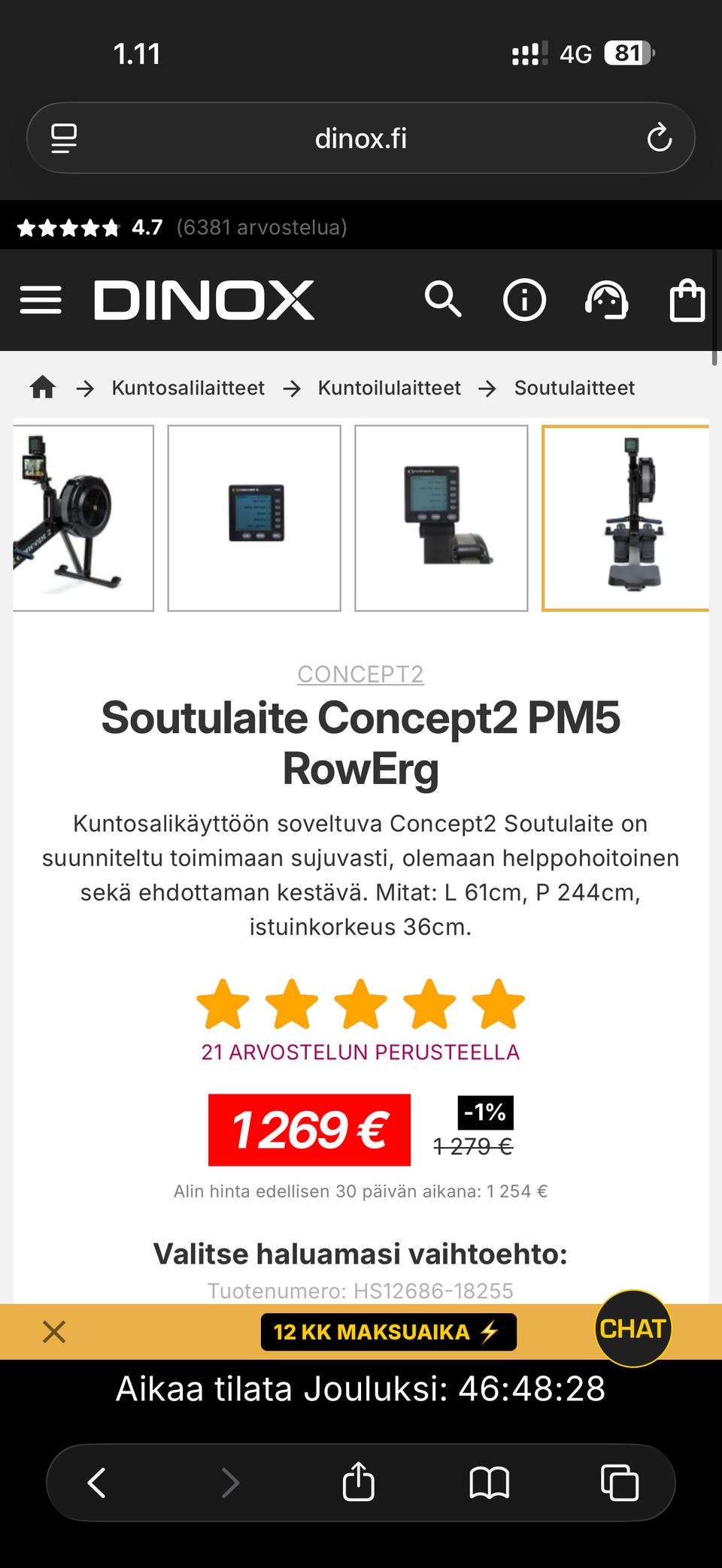Reload the dinox.fi page
This screenshot has width=722, height=1568.
click(658, 138)
